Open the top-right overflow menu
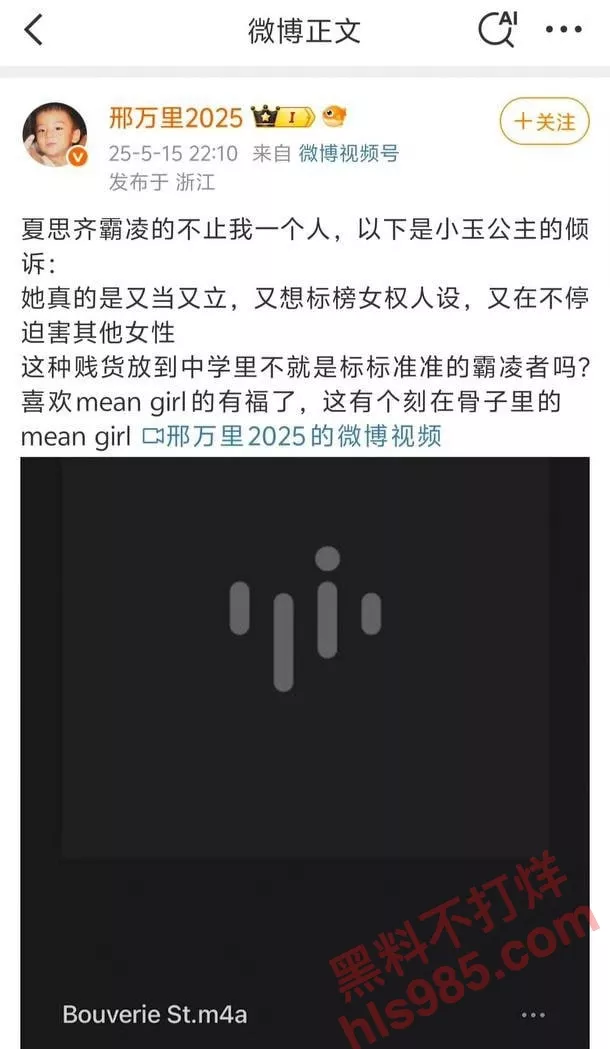610x1049 pixels. (563, 30)
